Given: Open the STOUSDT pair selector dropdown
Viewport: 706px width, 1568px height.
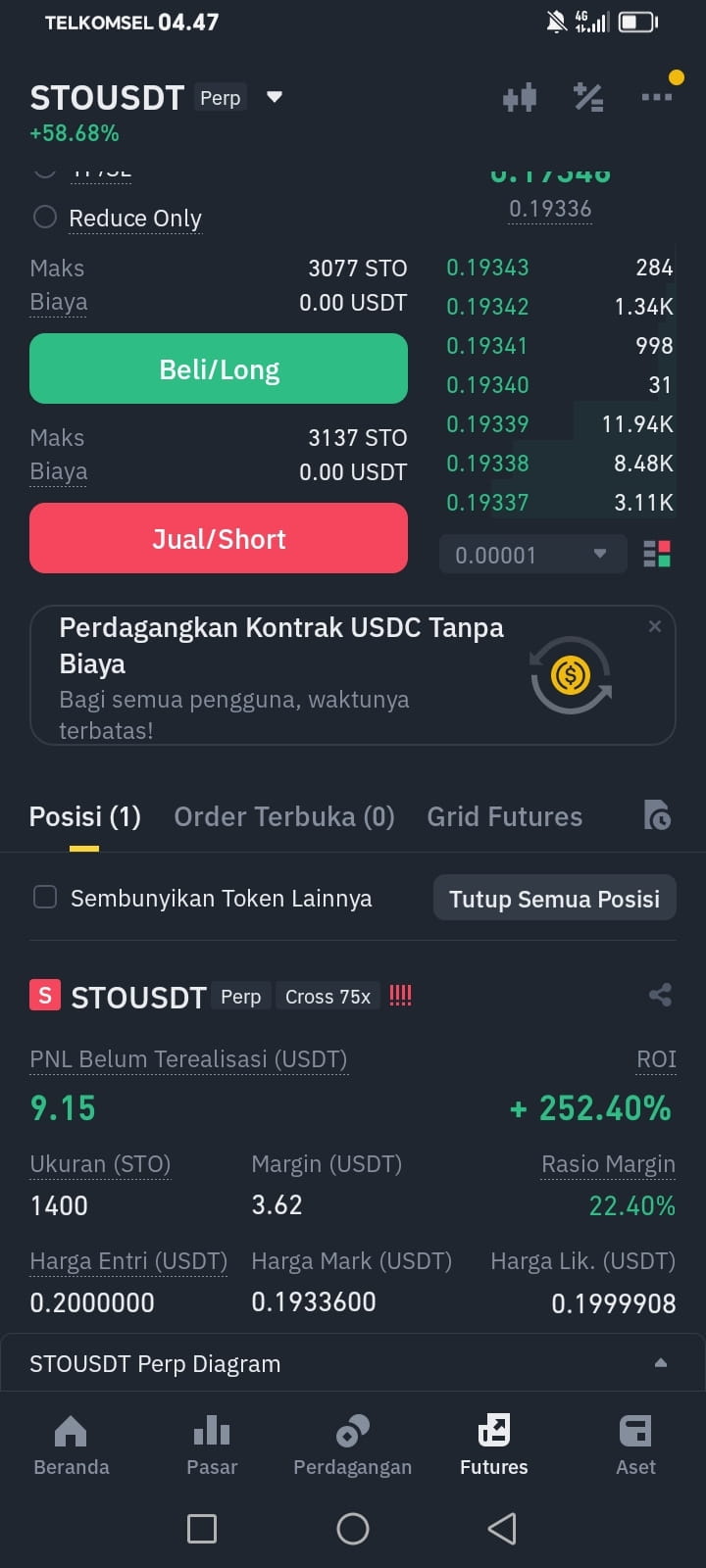Looking at the screenshot, I should tap(275, 97).
